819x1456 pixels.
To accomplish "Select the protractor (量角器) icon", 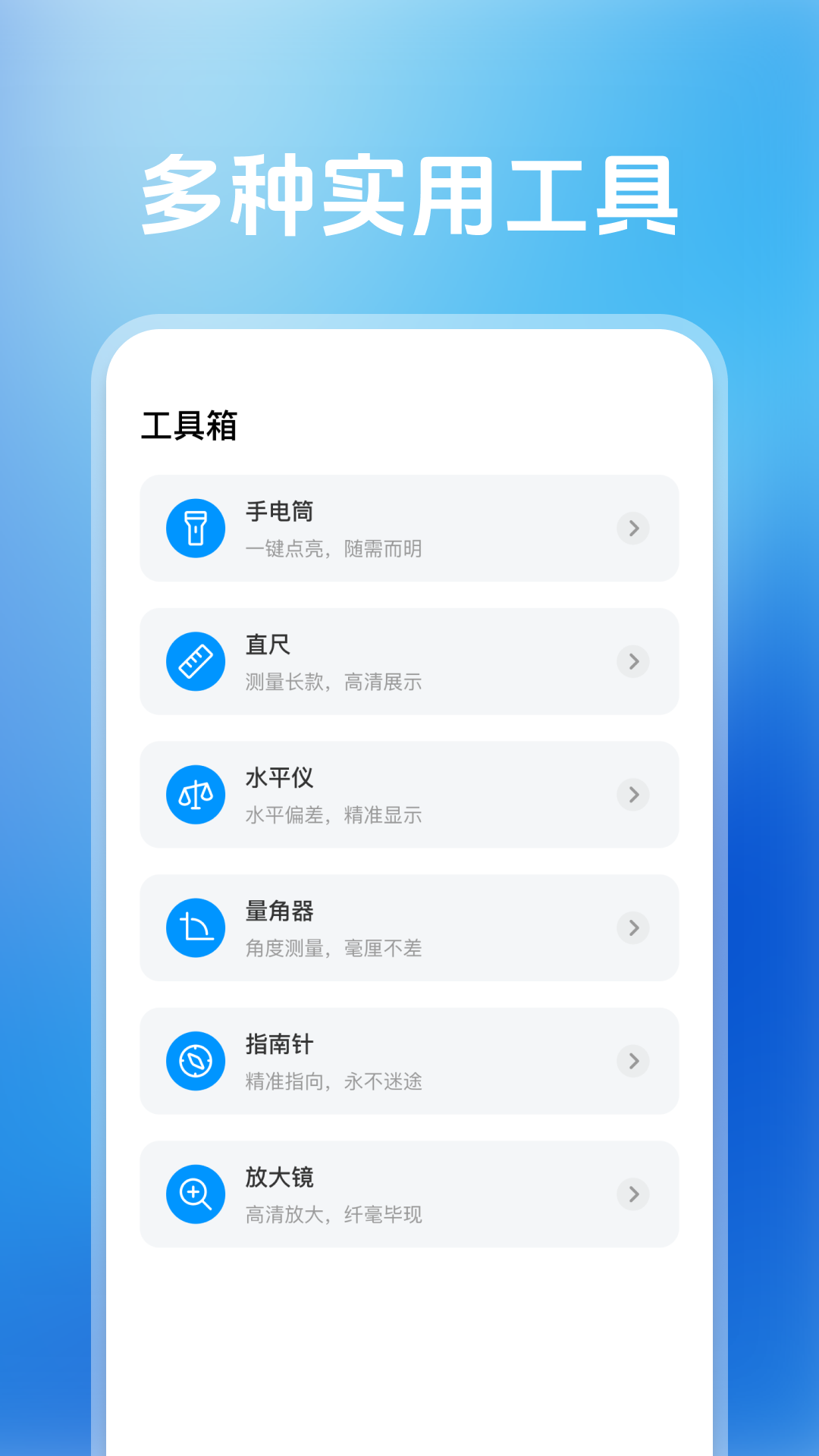I will click(195, 927).
